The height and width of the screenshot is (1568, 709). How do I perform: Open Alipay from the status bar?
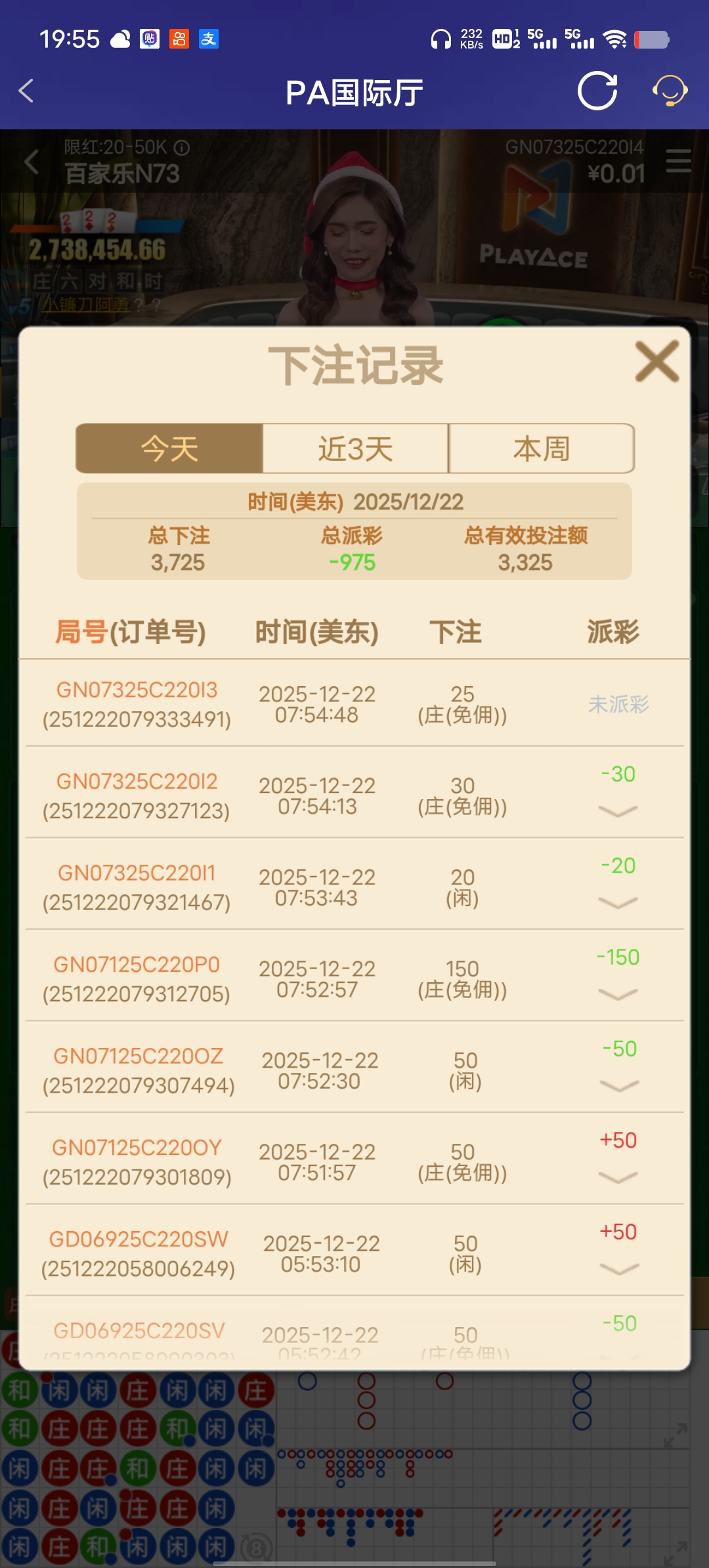(209, 39)
